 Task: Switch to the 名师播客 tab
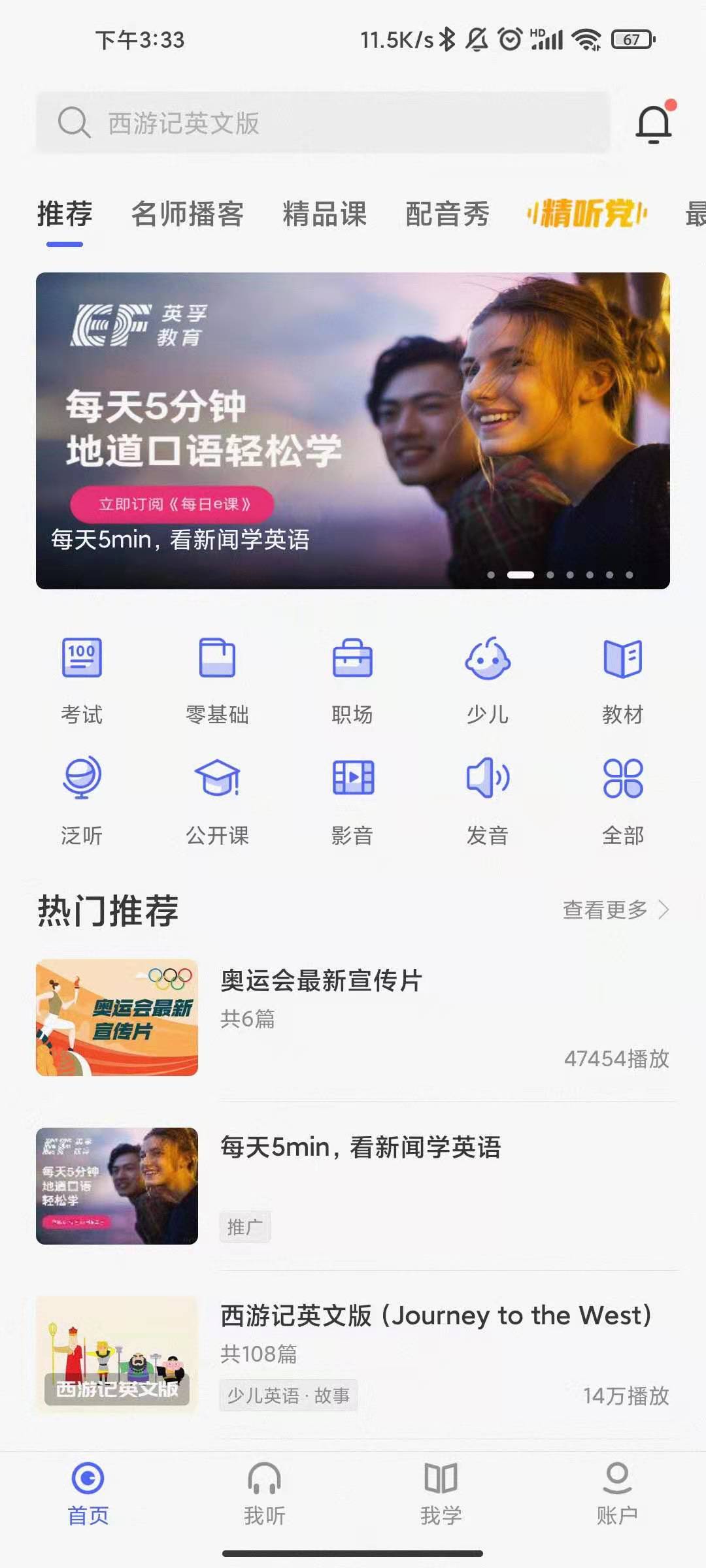[x=188, y=214]
